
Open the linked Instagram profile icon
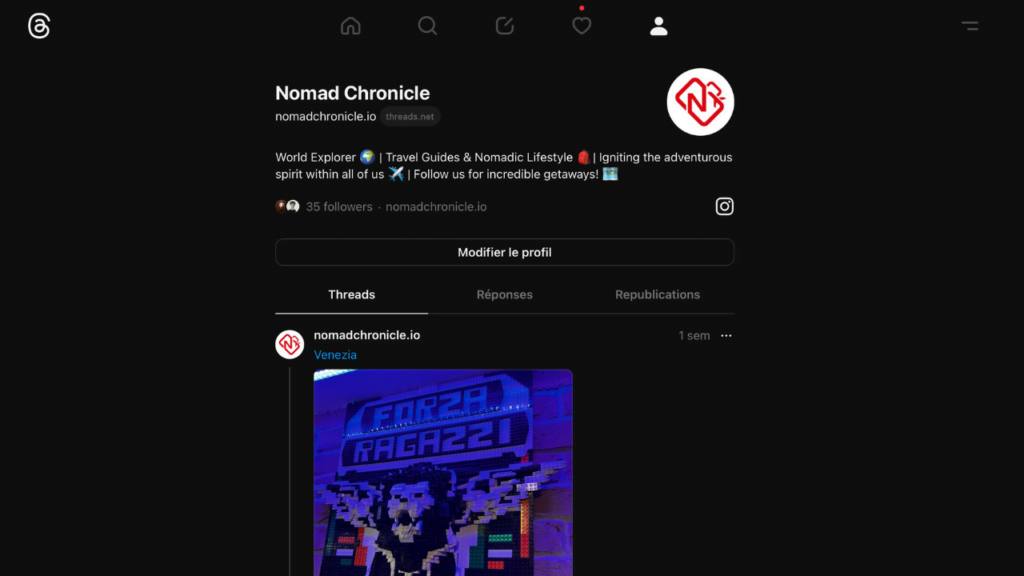click(724, 206)
